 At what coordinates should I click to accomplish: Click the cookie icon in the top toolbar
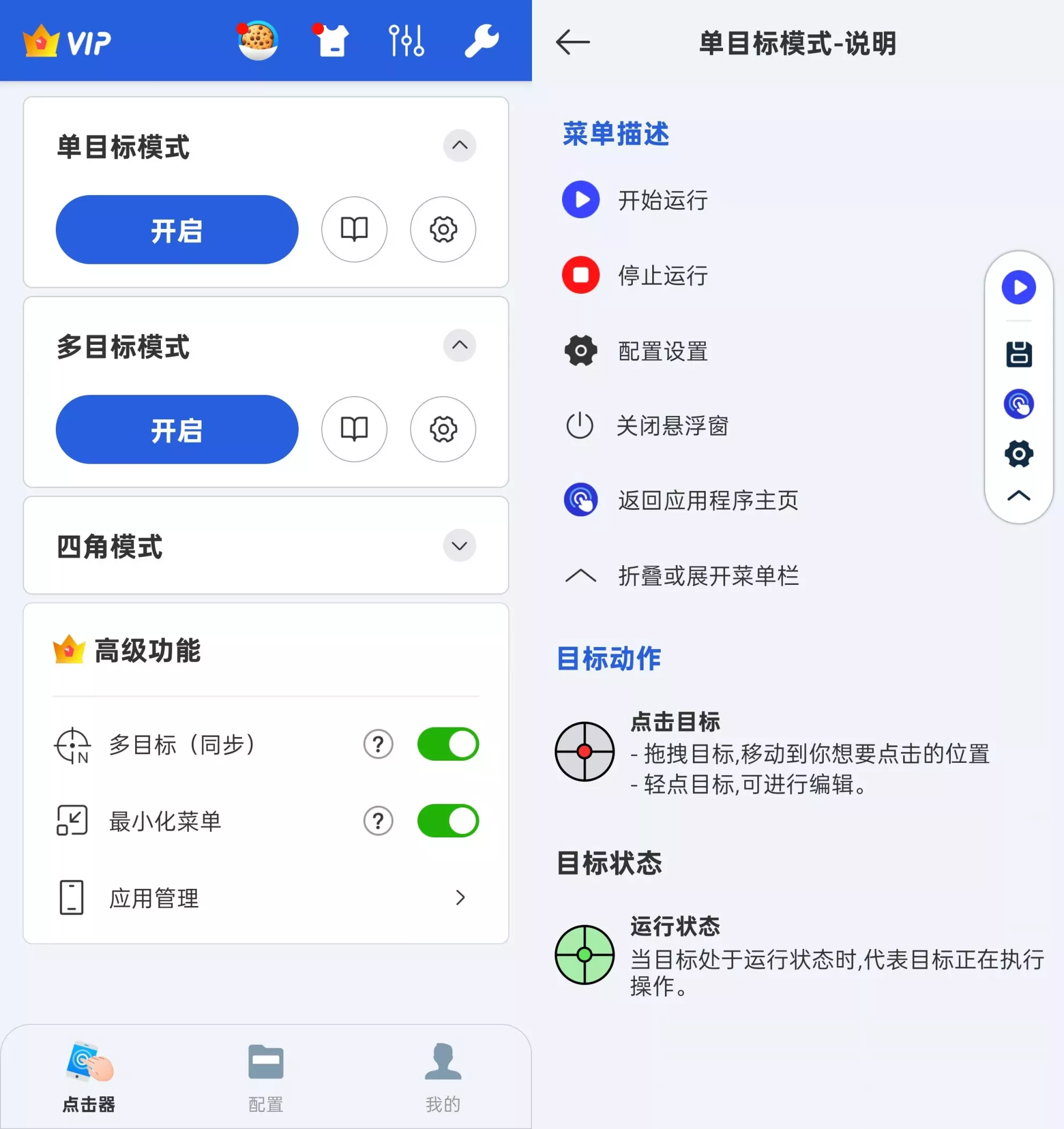pos(258,40)
